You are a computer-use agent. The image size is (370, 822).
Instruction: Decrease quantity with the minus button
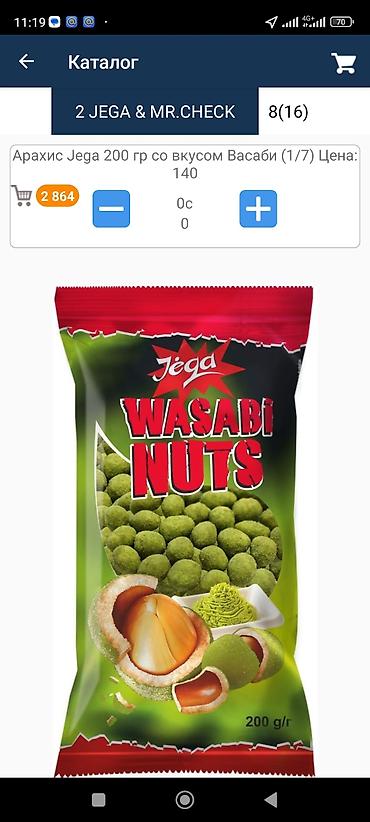[111, 209]
